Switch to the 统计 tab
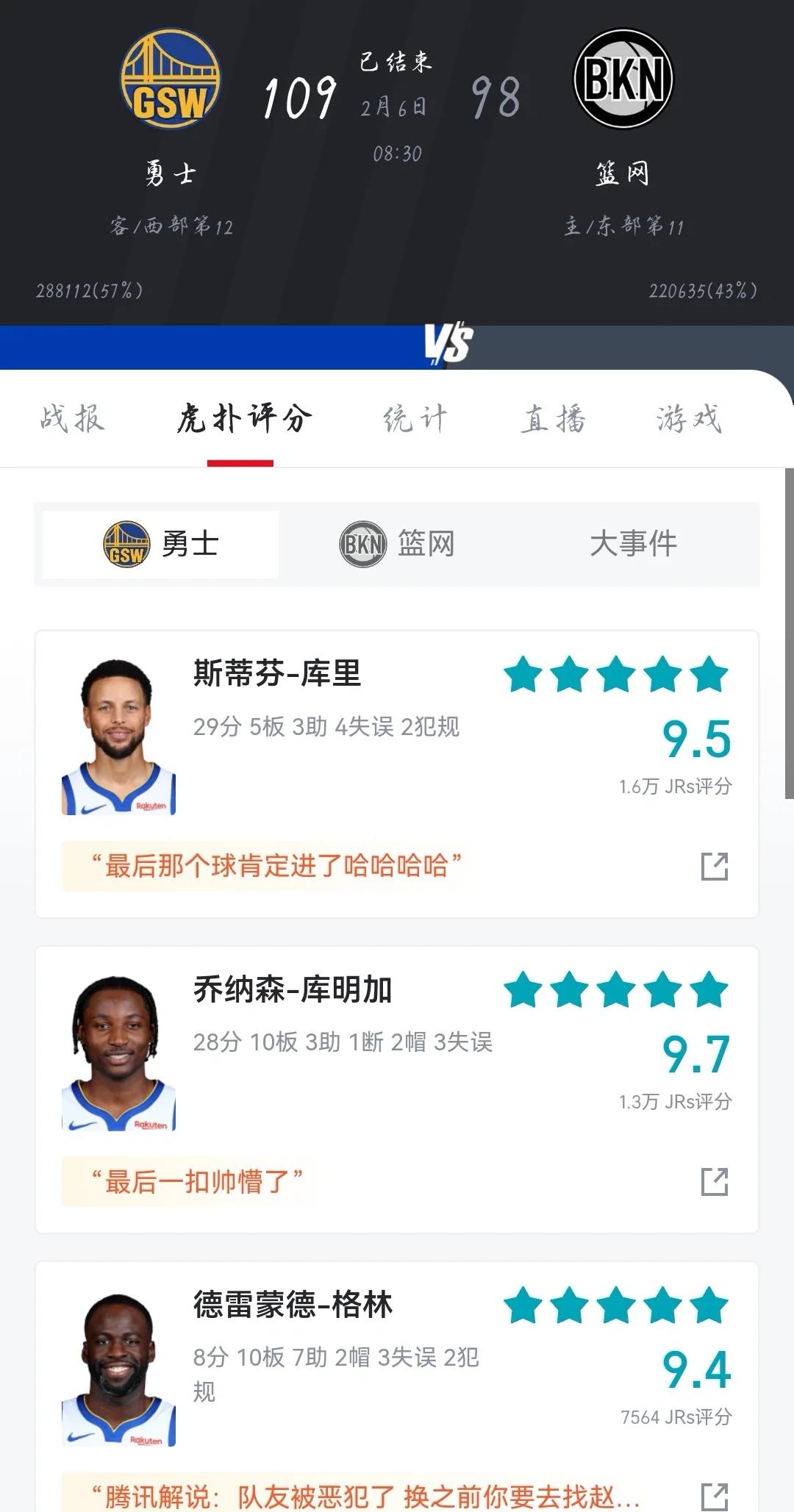This screenshot has width=794, height=1512. tap(417, 419)
